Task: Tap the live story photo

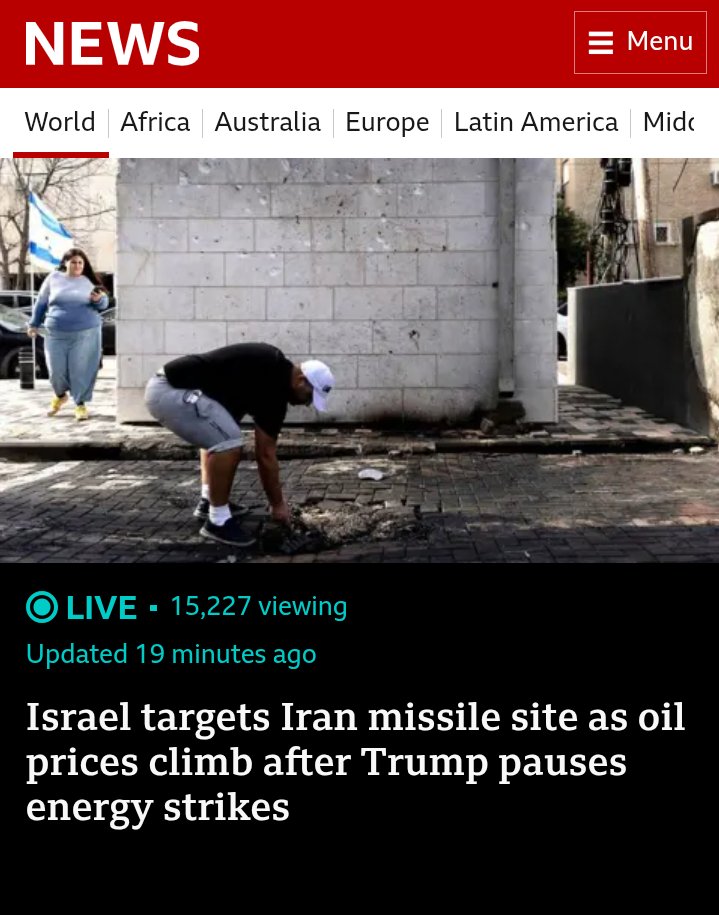Action: pos(359,360)
